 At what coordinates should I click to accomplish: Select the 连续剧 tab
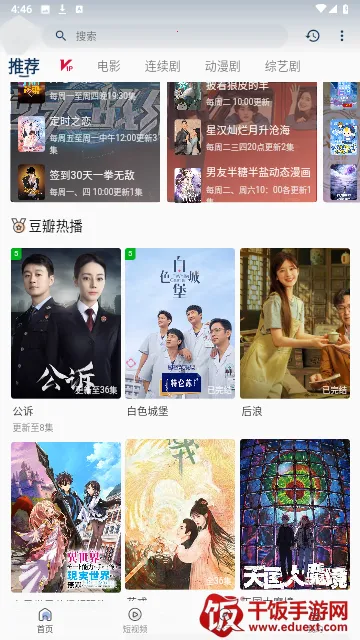coord(162,66)
